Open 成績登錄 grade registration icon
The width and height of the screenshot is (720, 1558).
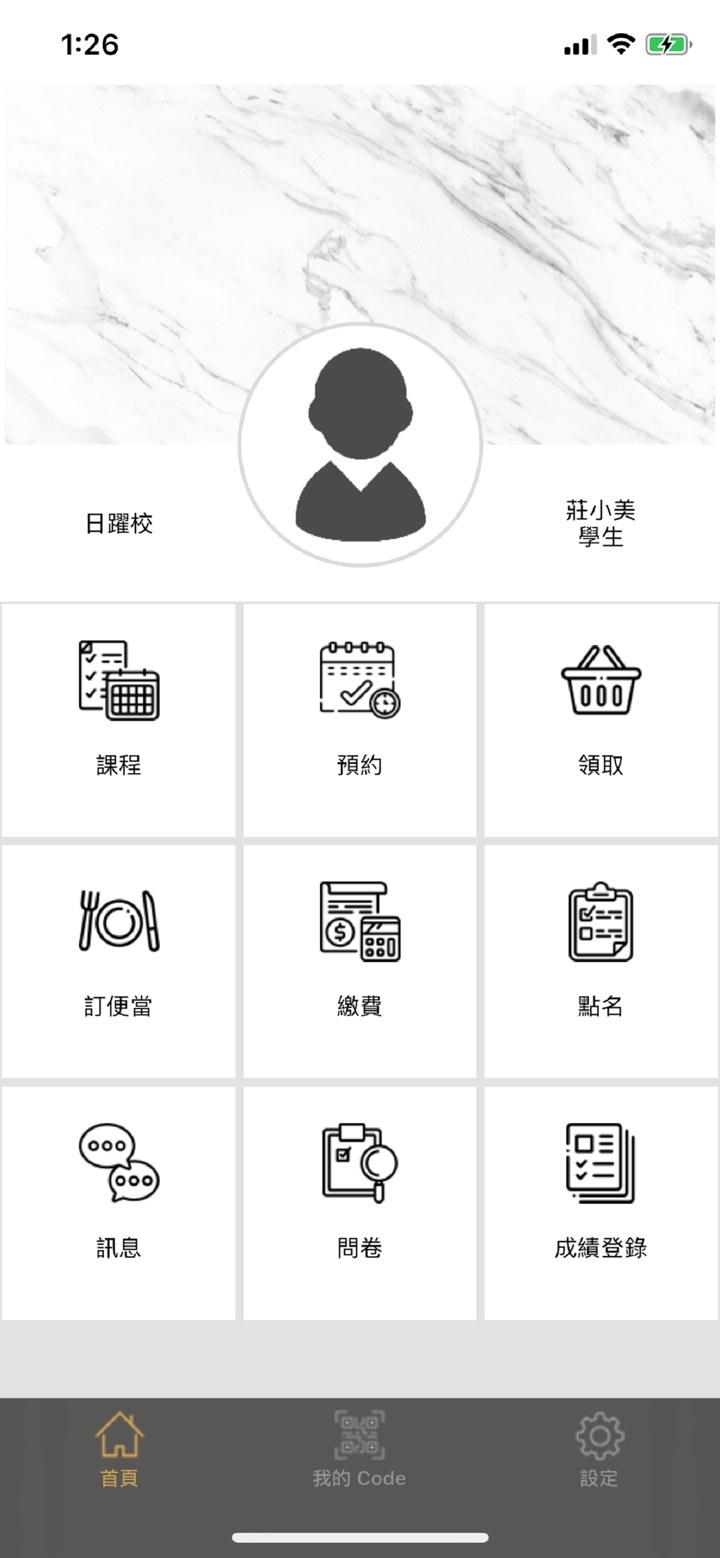point(600,1163)
